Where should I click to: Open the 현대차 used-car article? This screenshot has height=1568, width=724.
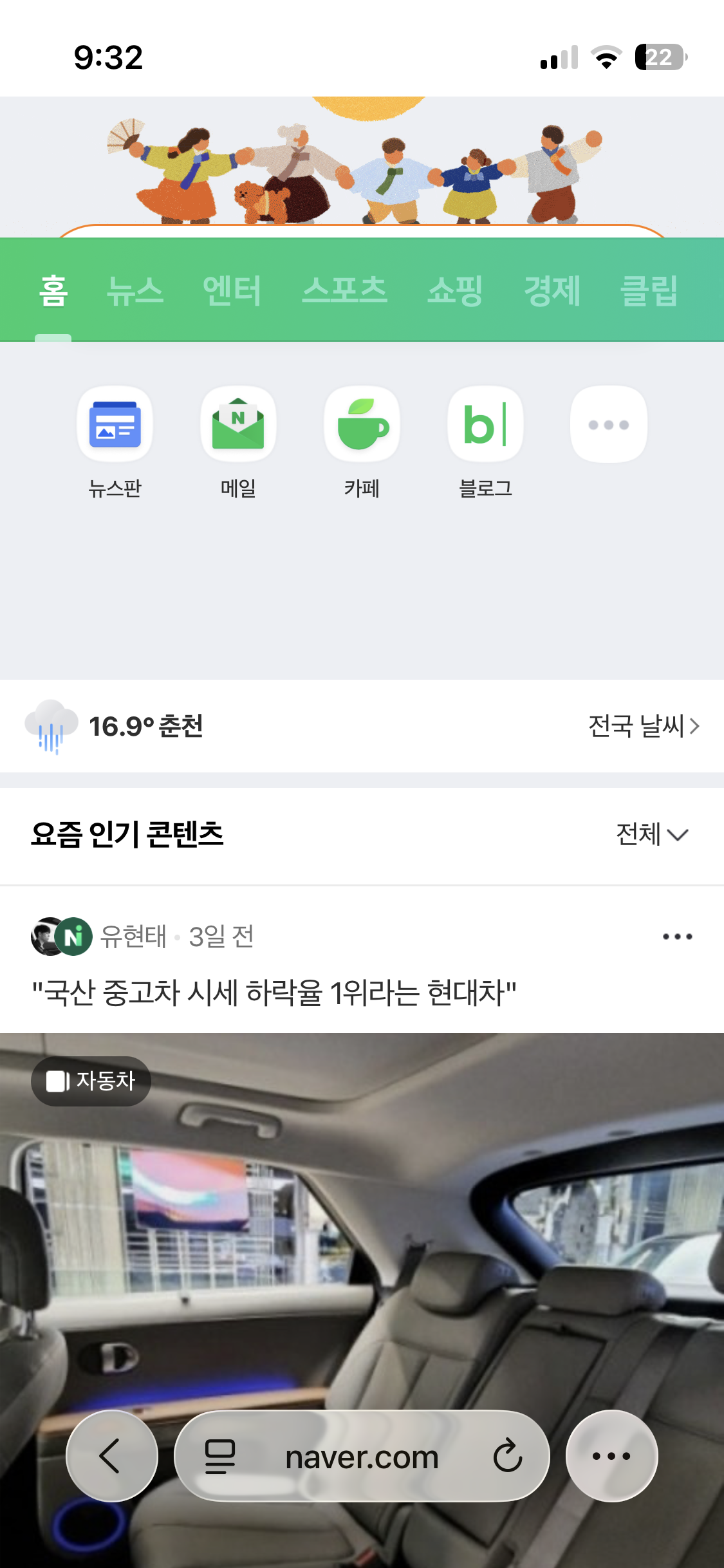pyautogui.click(x=274, y=993)
